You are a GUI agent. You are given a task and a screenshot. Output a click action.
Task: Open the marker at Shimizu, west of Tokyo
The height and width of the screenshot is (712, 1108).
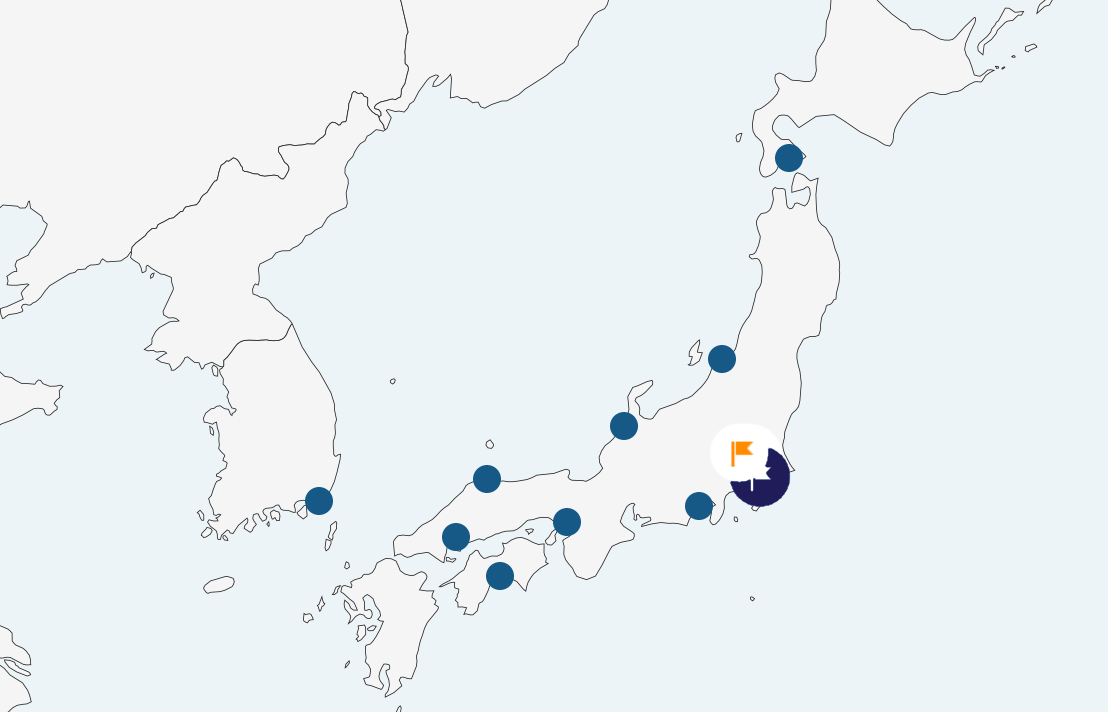tap(699, 506)
